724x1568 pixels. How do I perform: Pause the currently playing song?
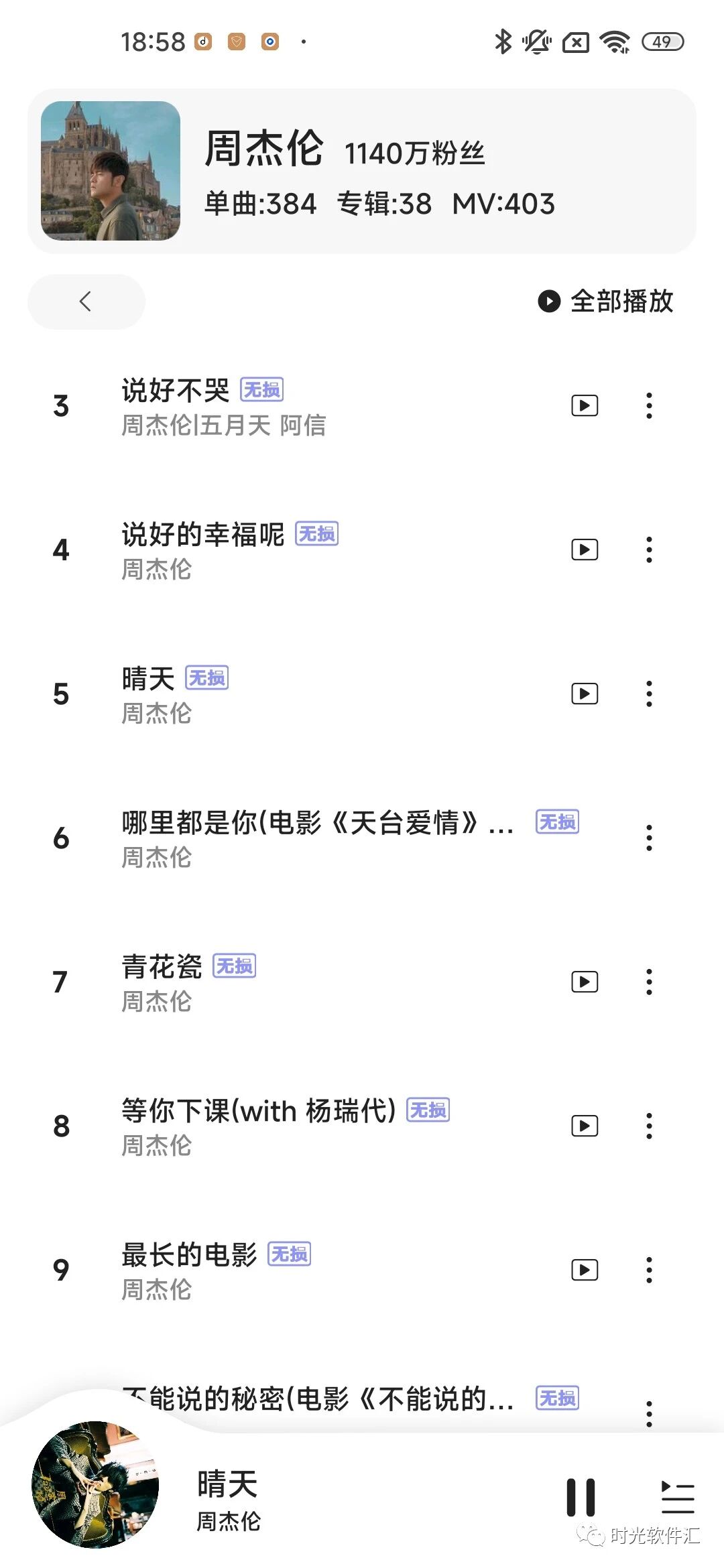coord(581,1497)
